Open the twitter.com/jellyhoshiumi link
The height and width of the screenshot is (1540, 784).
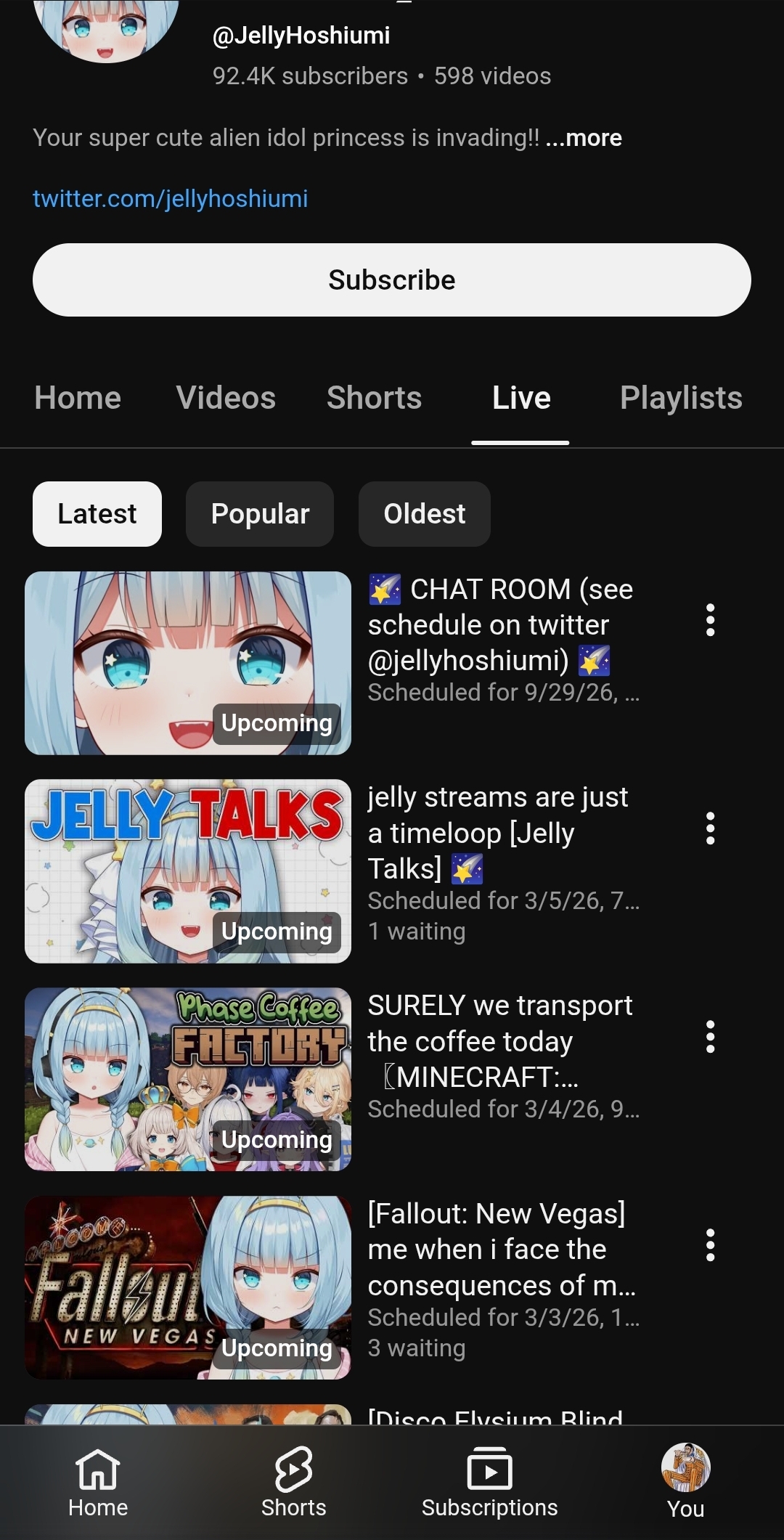point(171,198)
